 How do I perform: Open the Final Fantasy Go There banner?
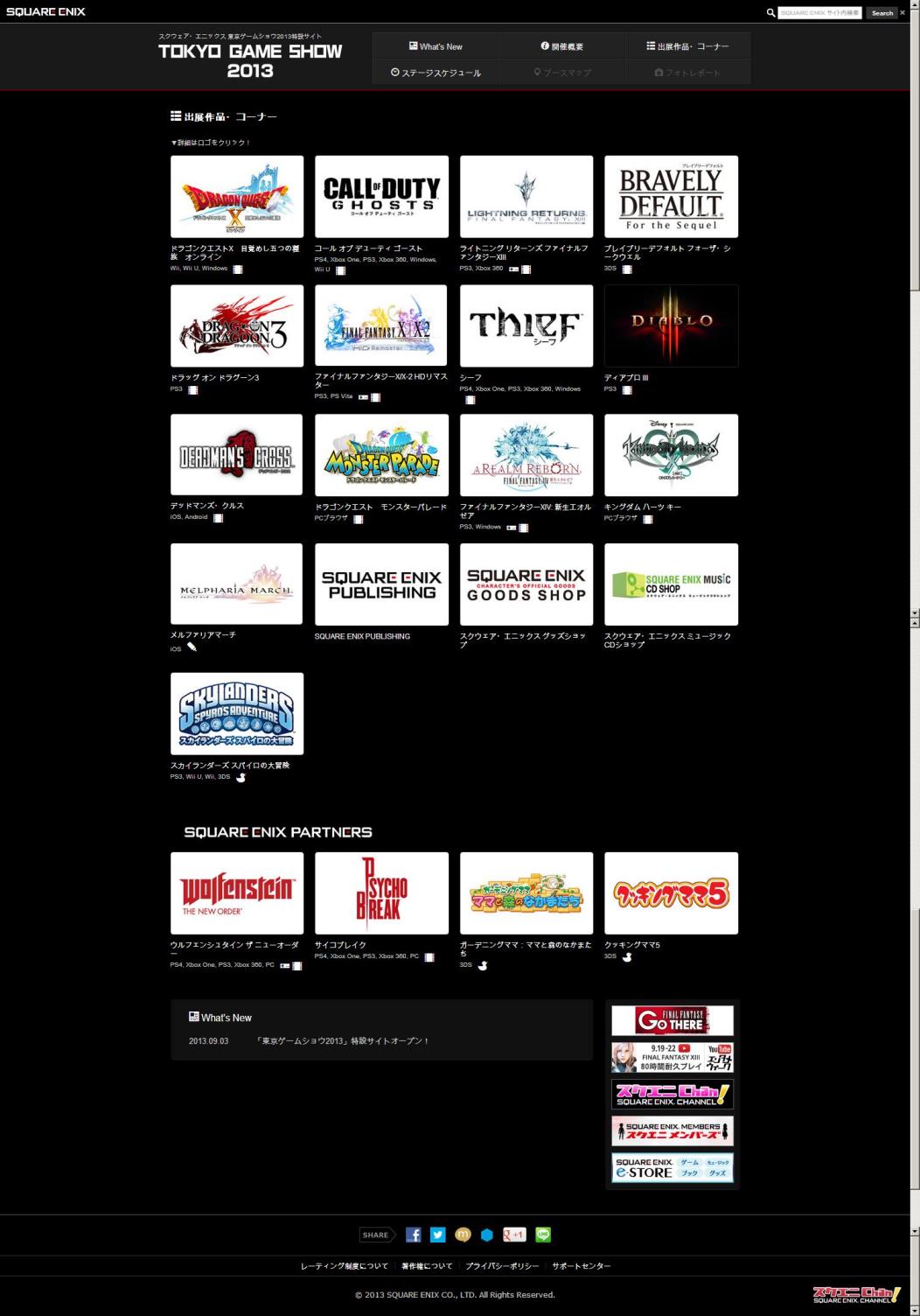point(672,1020)
